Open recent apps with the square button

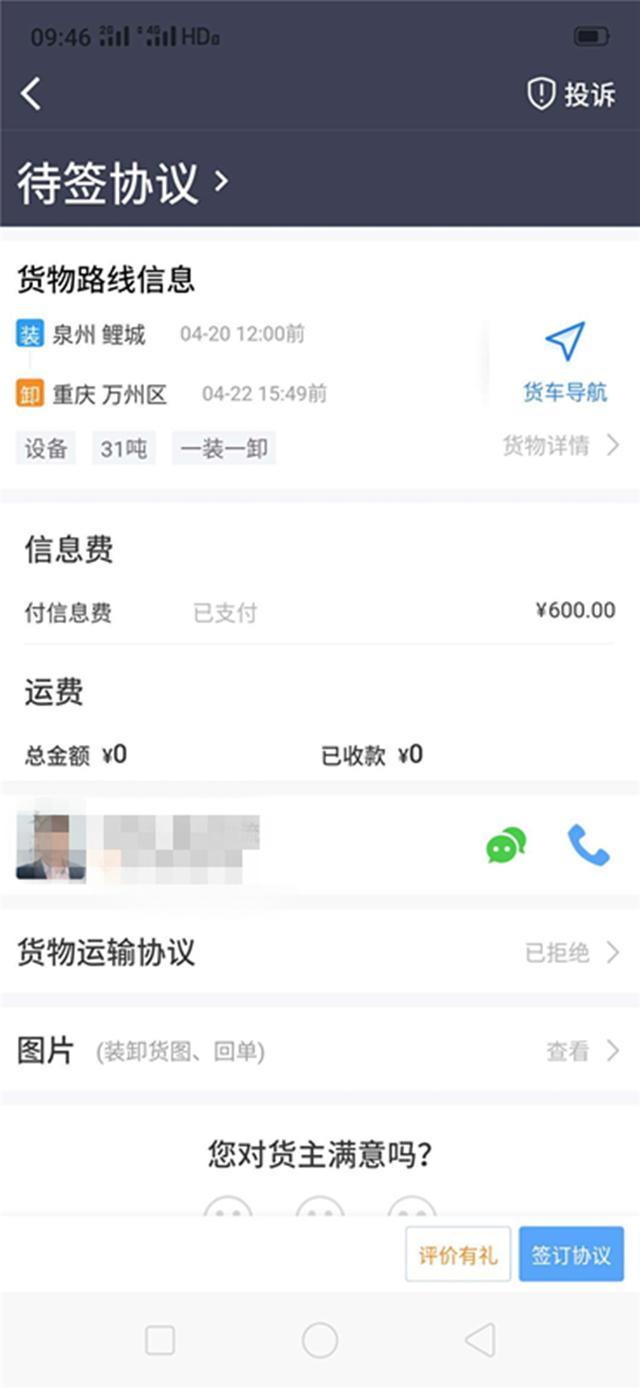[160, 1340]
